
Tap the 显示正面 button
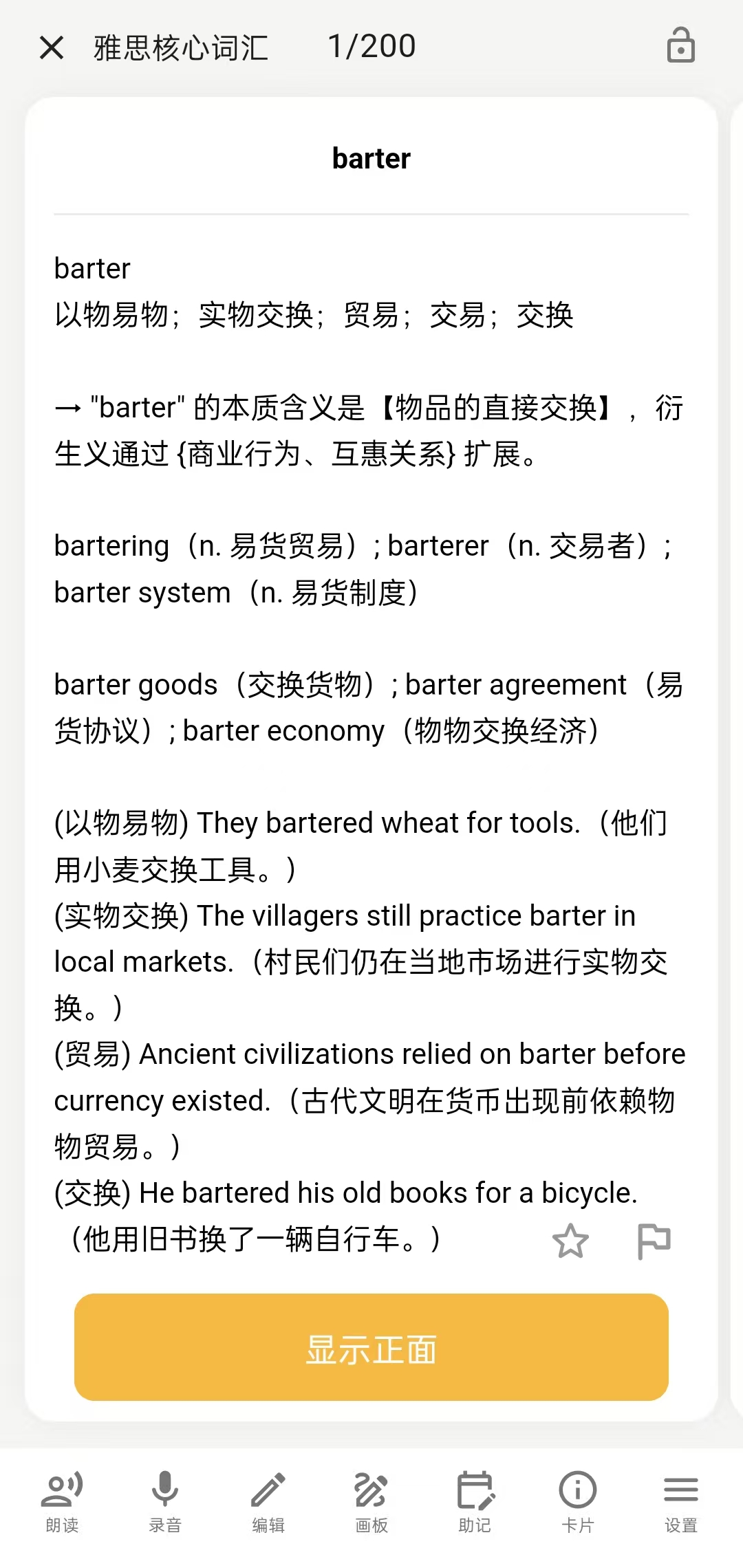pos(371,1347)
